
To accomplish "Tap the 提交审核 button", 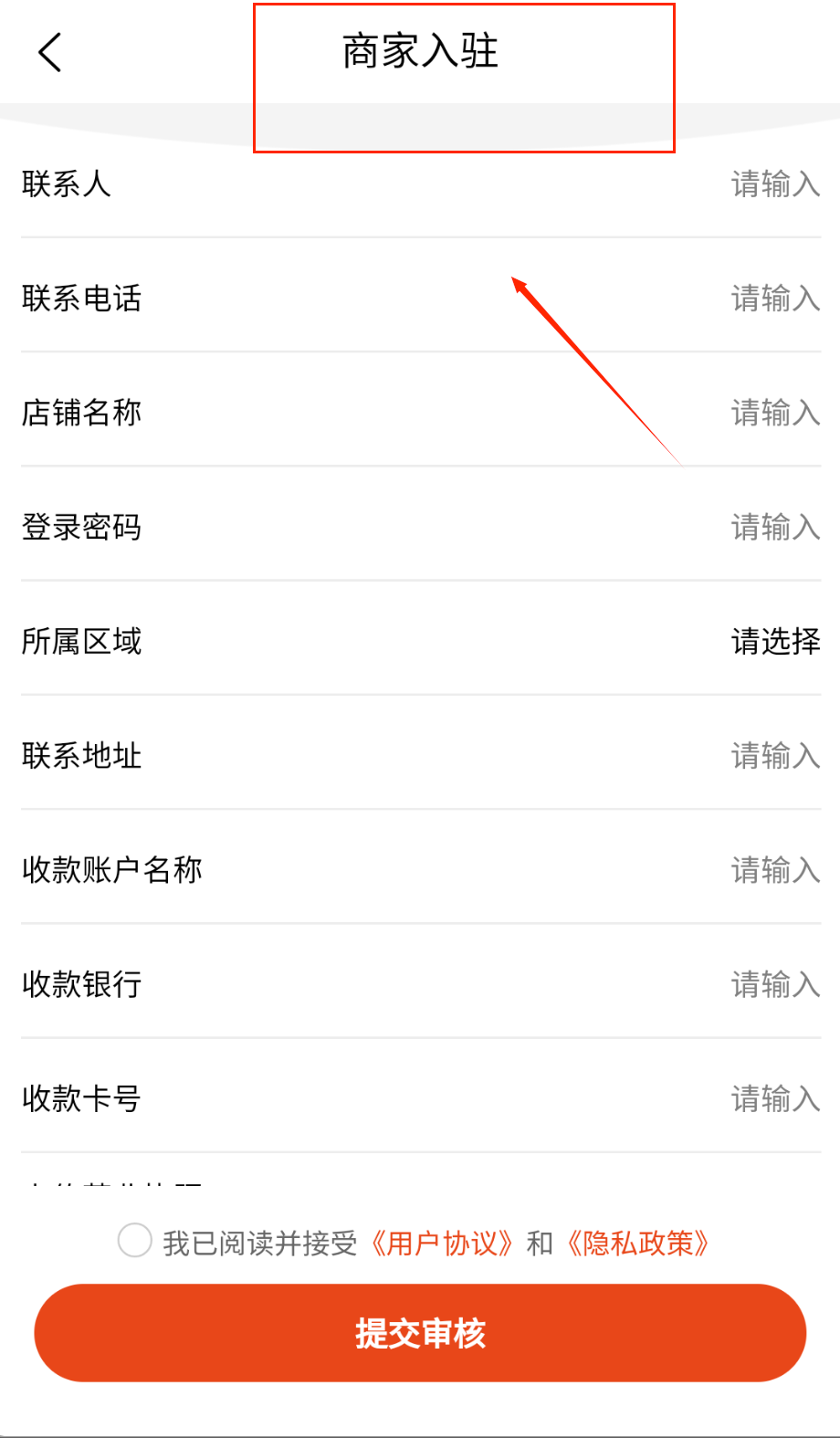I will (x=420, y=1333).
